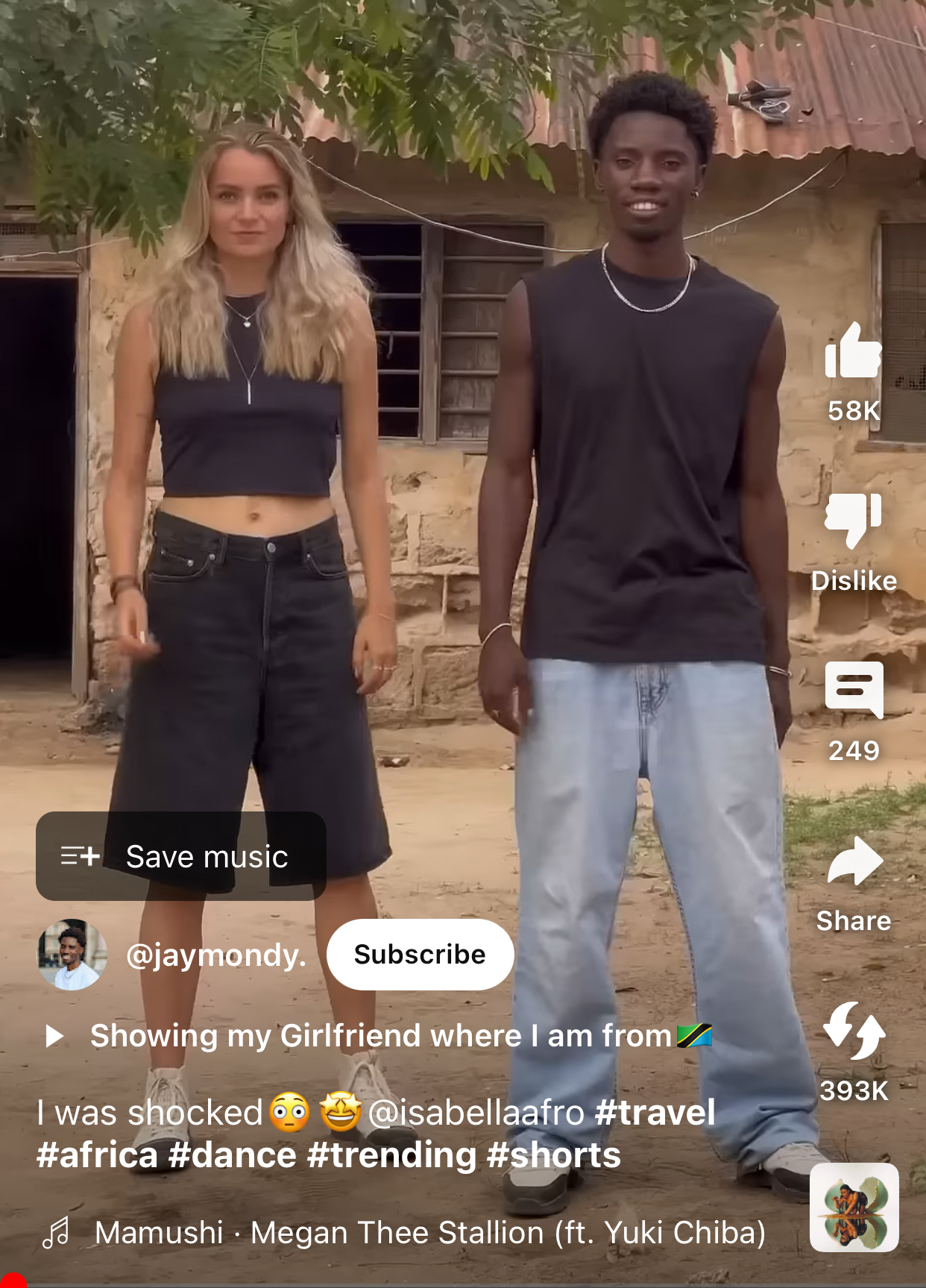Viewport: 926px width, 1288px height.
Task: Open the #trending hashtag
Action: (x=391, y=1155)
